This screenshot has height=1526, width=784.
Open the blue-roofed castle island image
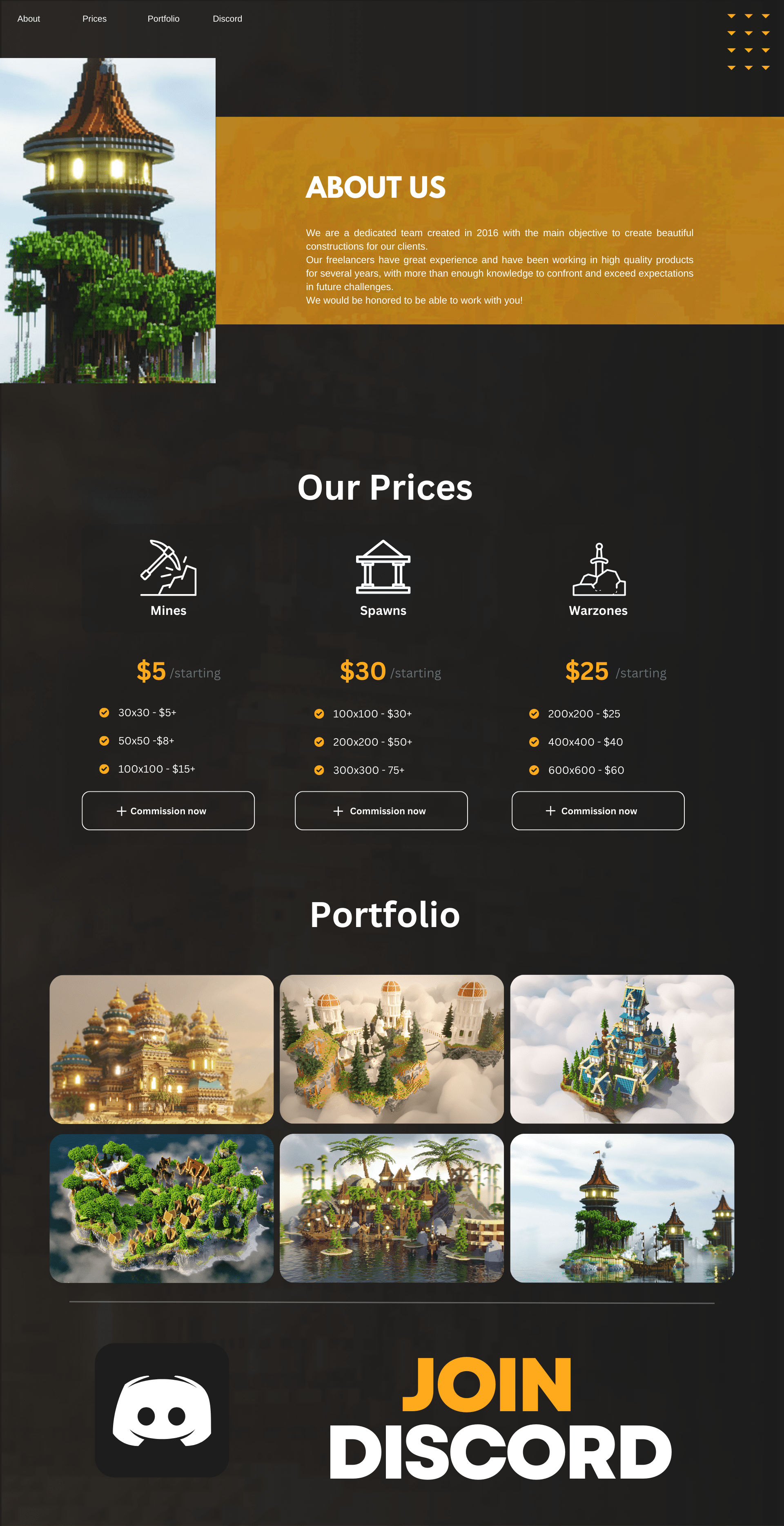622,1049
